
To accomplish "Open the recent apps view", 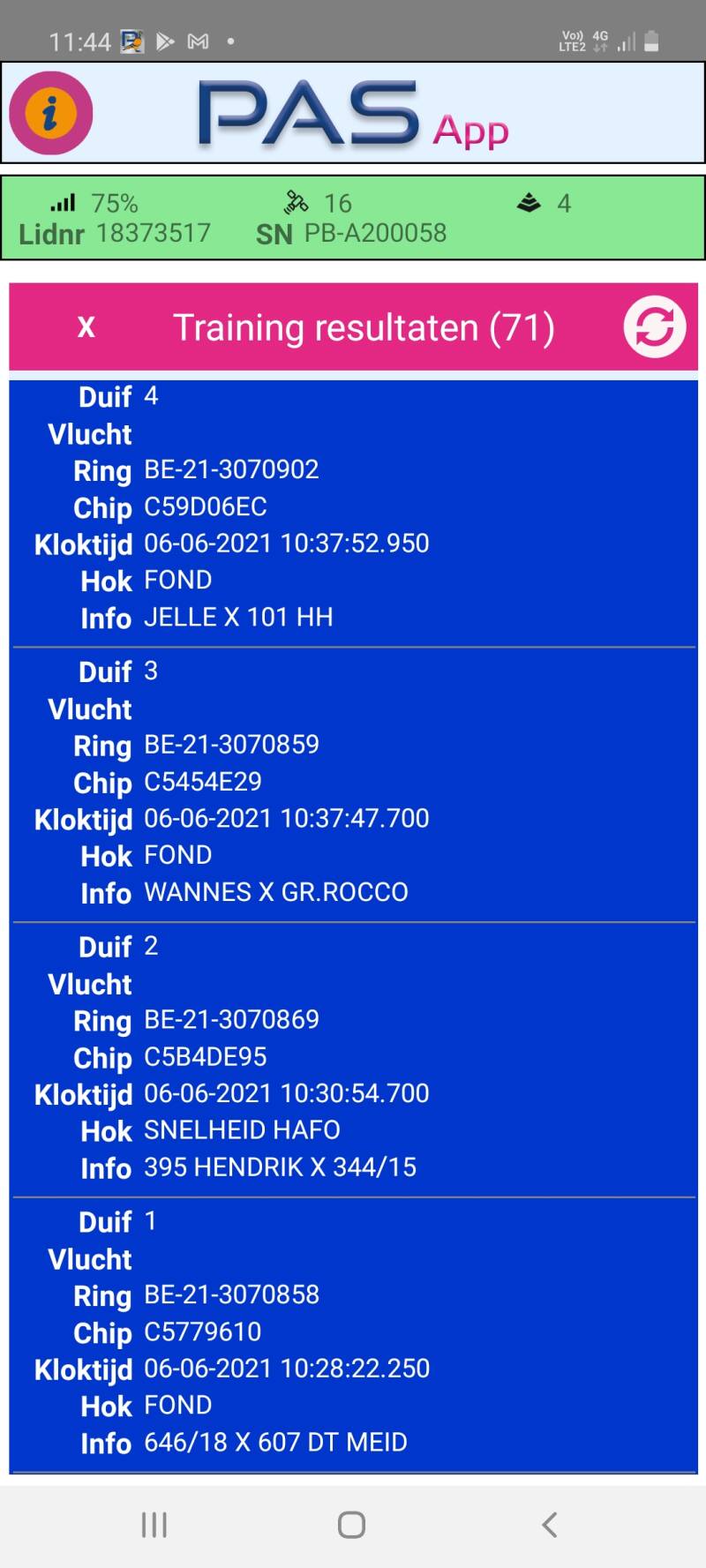I will 154,1524.
